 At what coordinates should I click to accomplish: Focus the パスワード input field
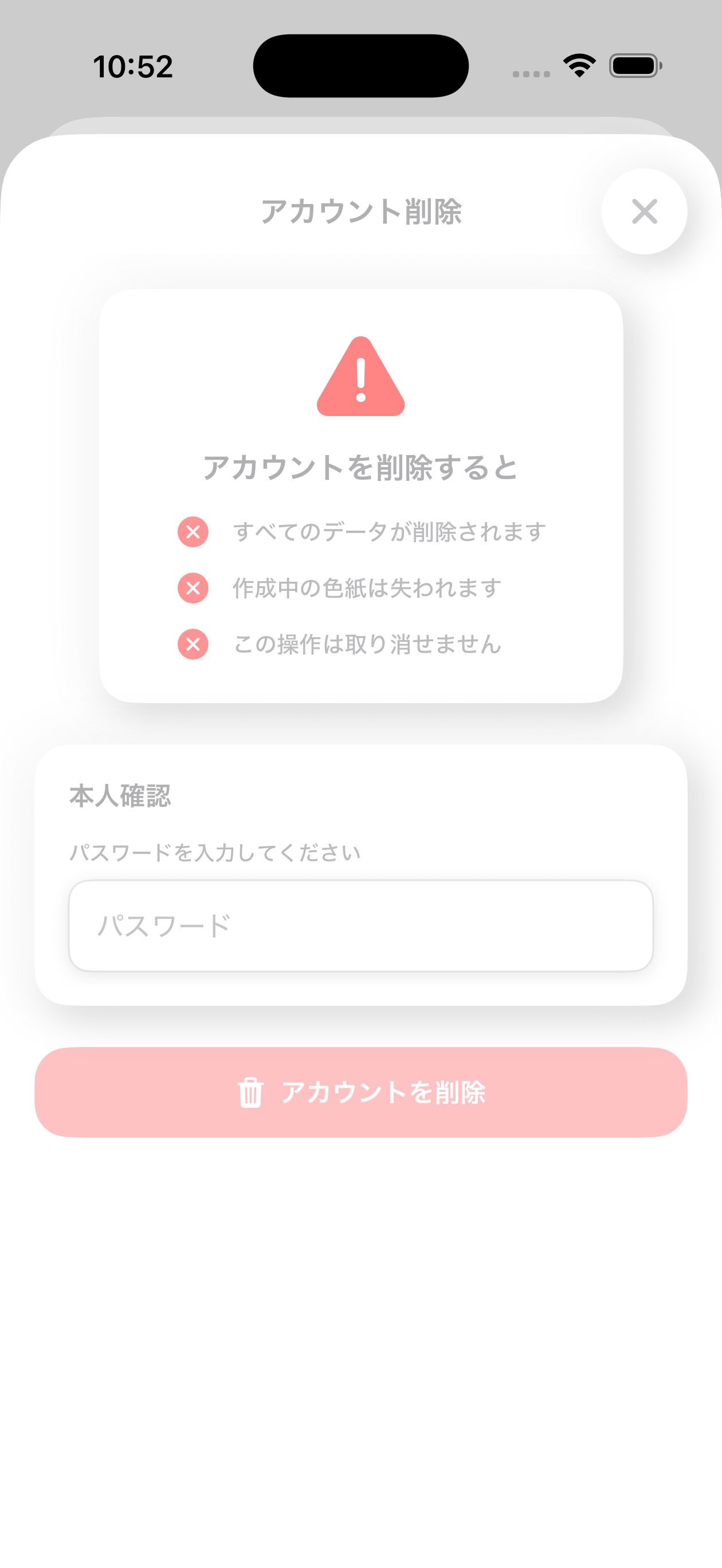tap(361, 924)
